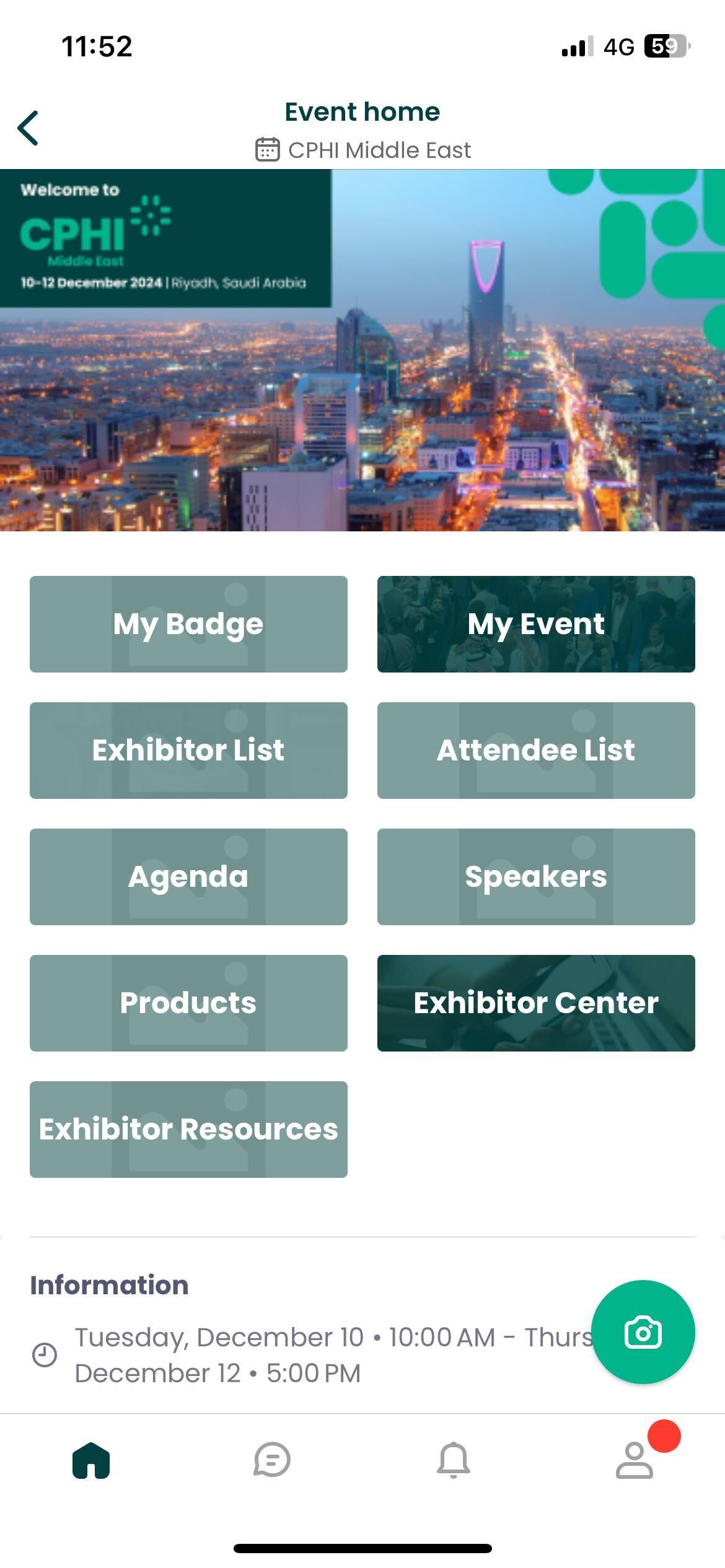Open Exhibitor Resources
Viewport: 725px width, 1568px height.
pos(188,1129)
